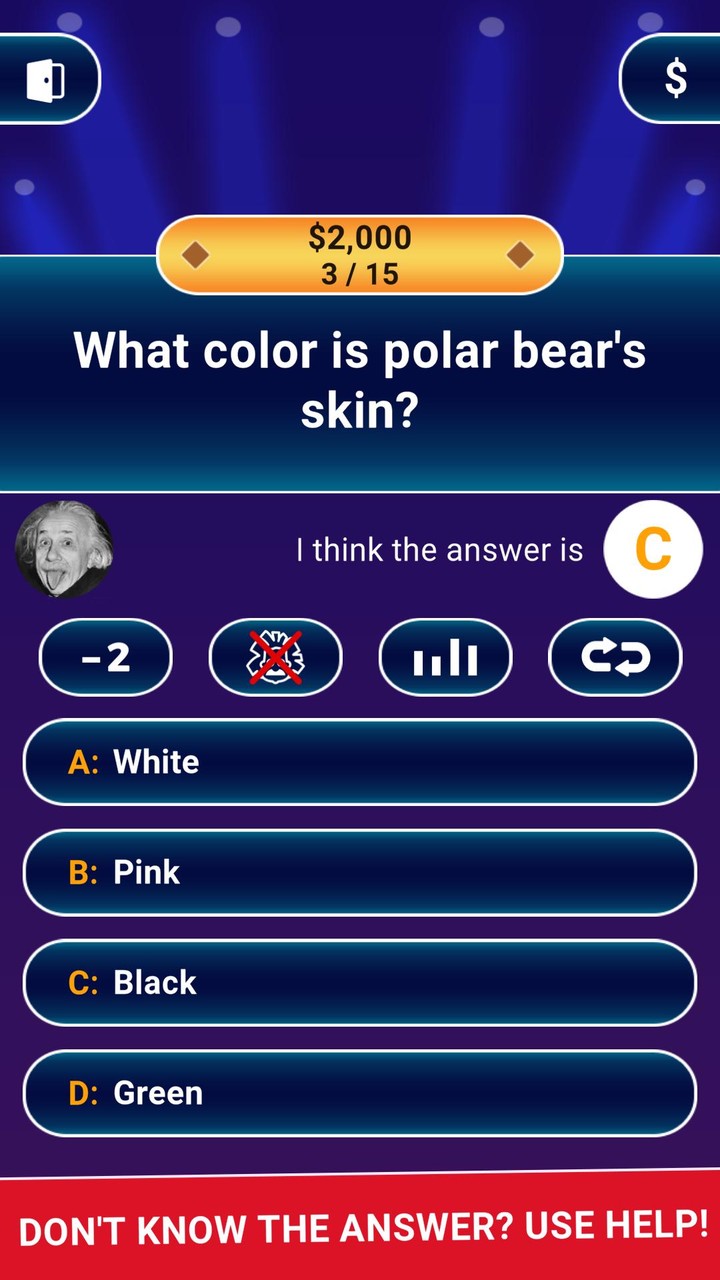This screenshot has width=720, height=1280.
Task: Tap the question text about polar bear
Action: click(360, 377)
